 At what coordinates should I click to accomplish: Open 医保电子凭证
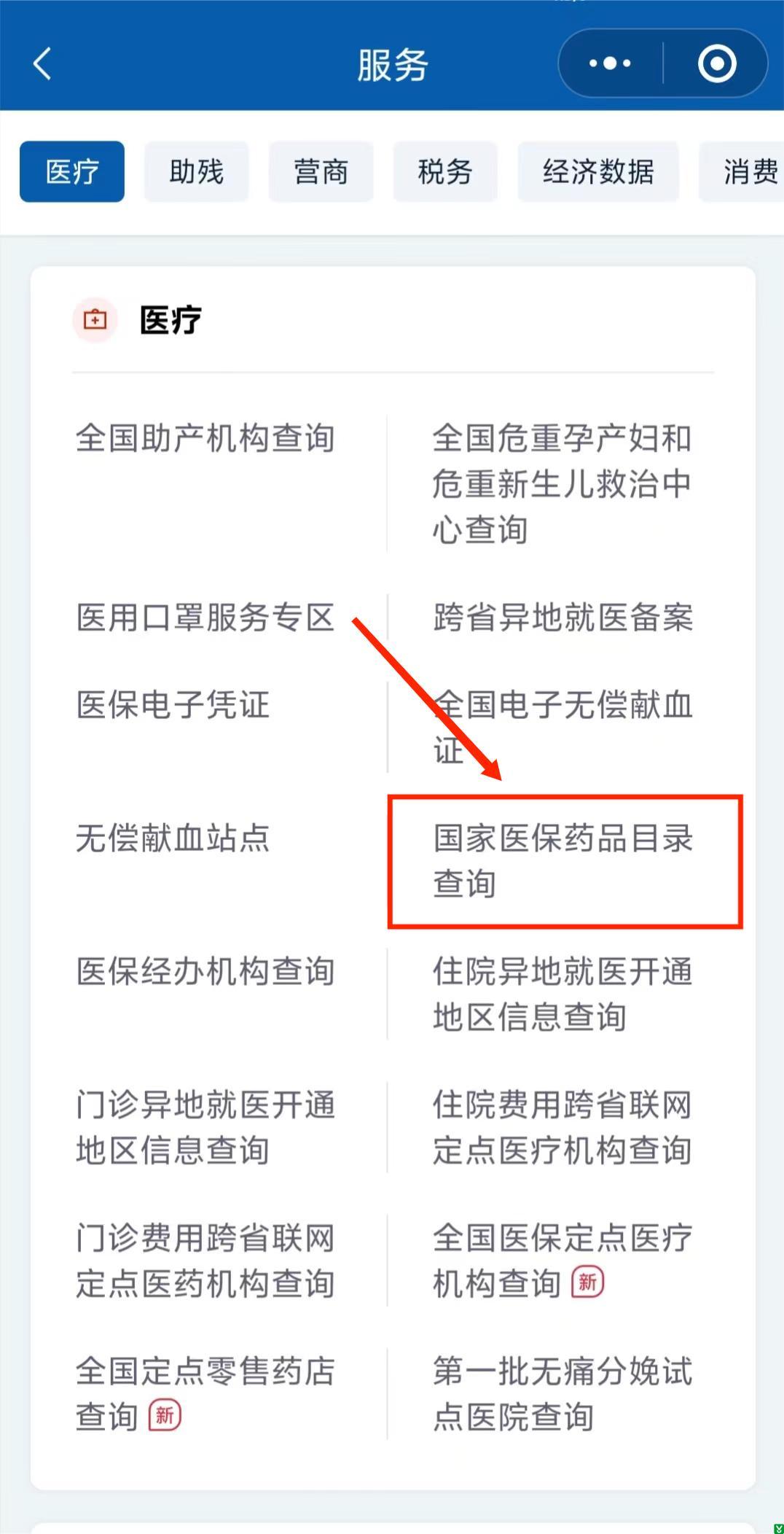pyautogui.click(x=173, y=705)
